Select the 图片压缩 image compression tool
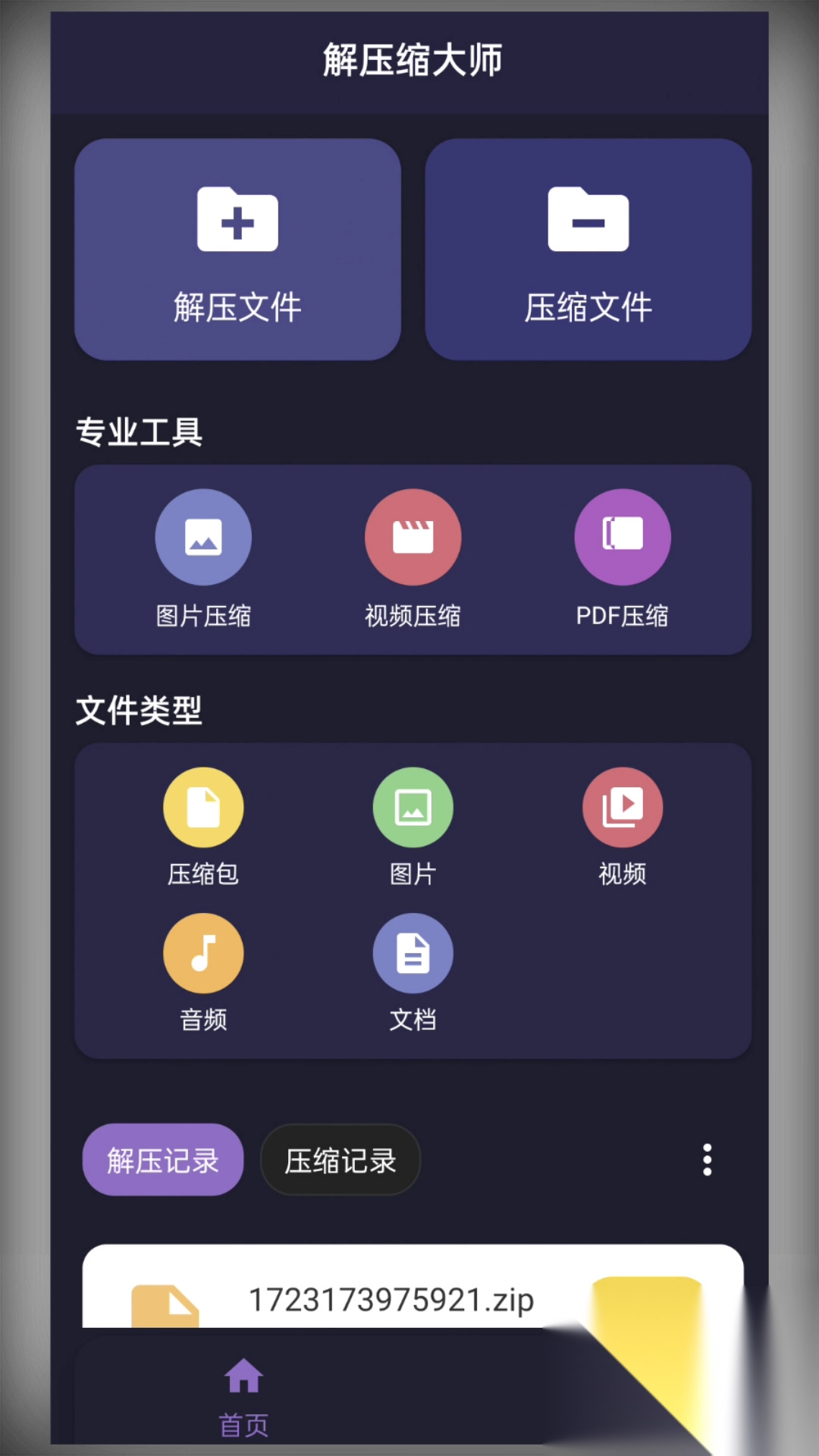 pyautogui.click(x=203, y=557)
